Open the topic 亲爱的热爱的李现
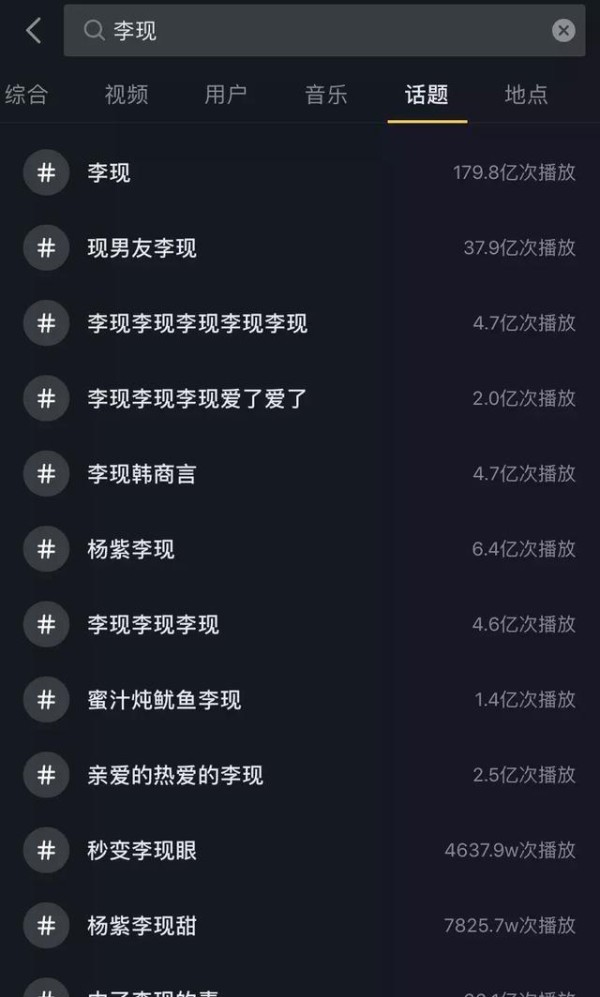Screen dimensions: 600x997 [300, 775]
